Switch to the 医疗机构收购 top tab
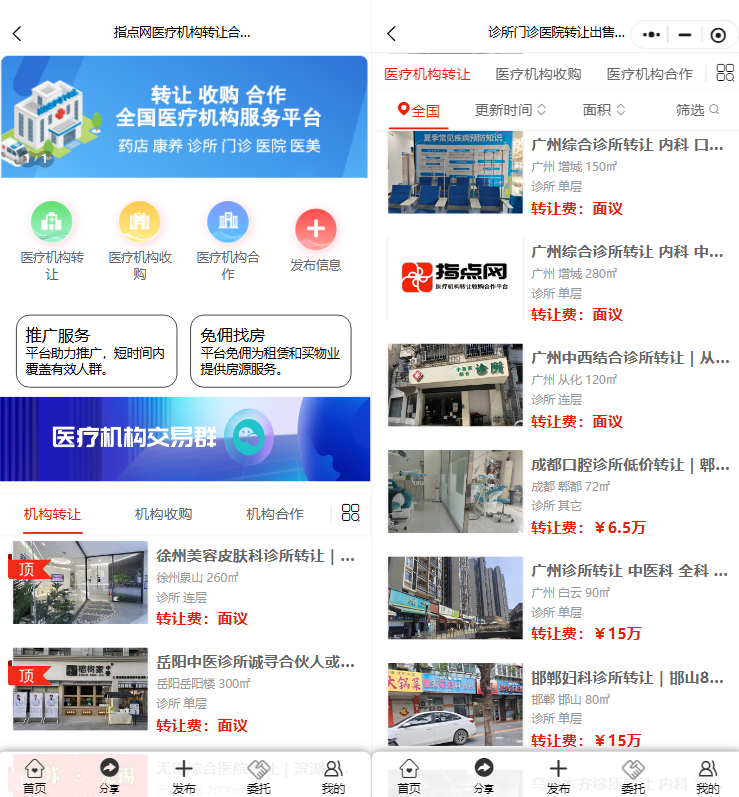 pos(538,74)
